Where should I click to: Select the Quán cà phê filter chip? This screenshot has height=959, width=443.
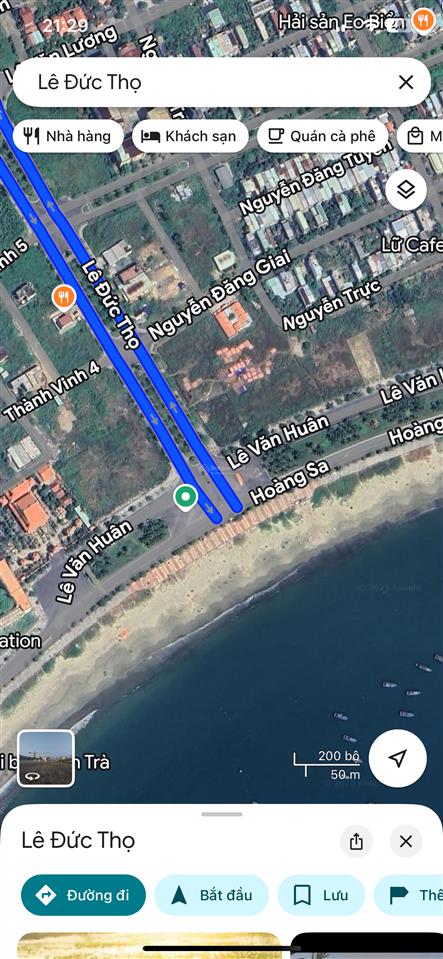(x=322, y=136)
